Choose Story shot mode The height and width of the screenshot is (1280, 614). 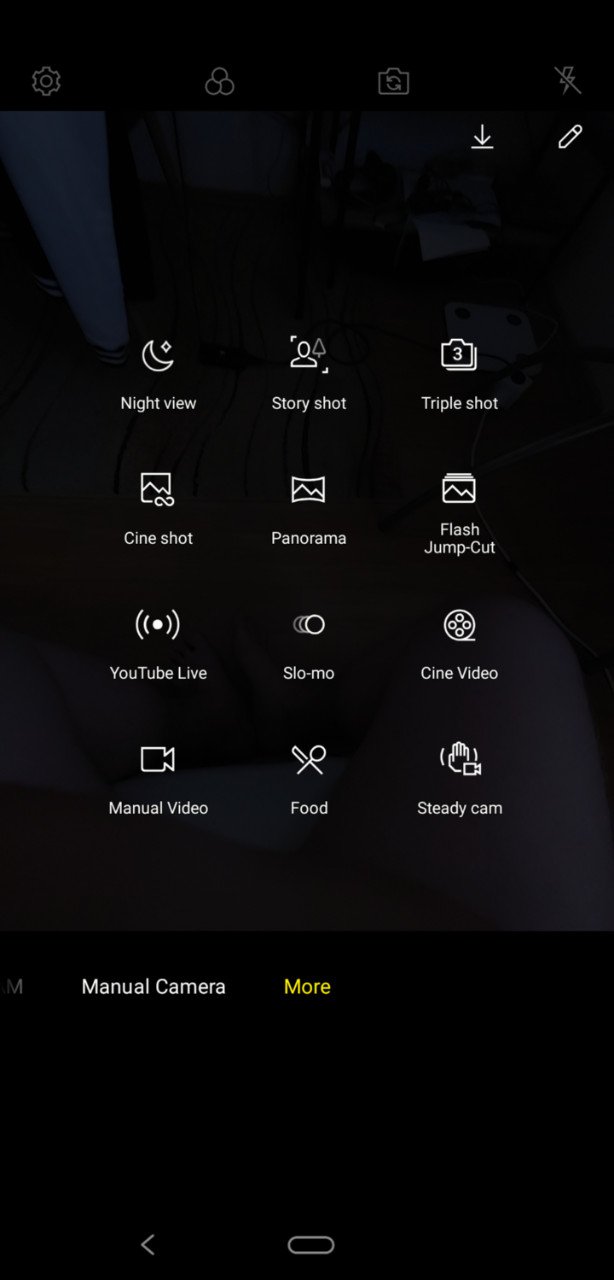click(x=309, y=375)
